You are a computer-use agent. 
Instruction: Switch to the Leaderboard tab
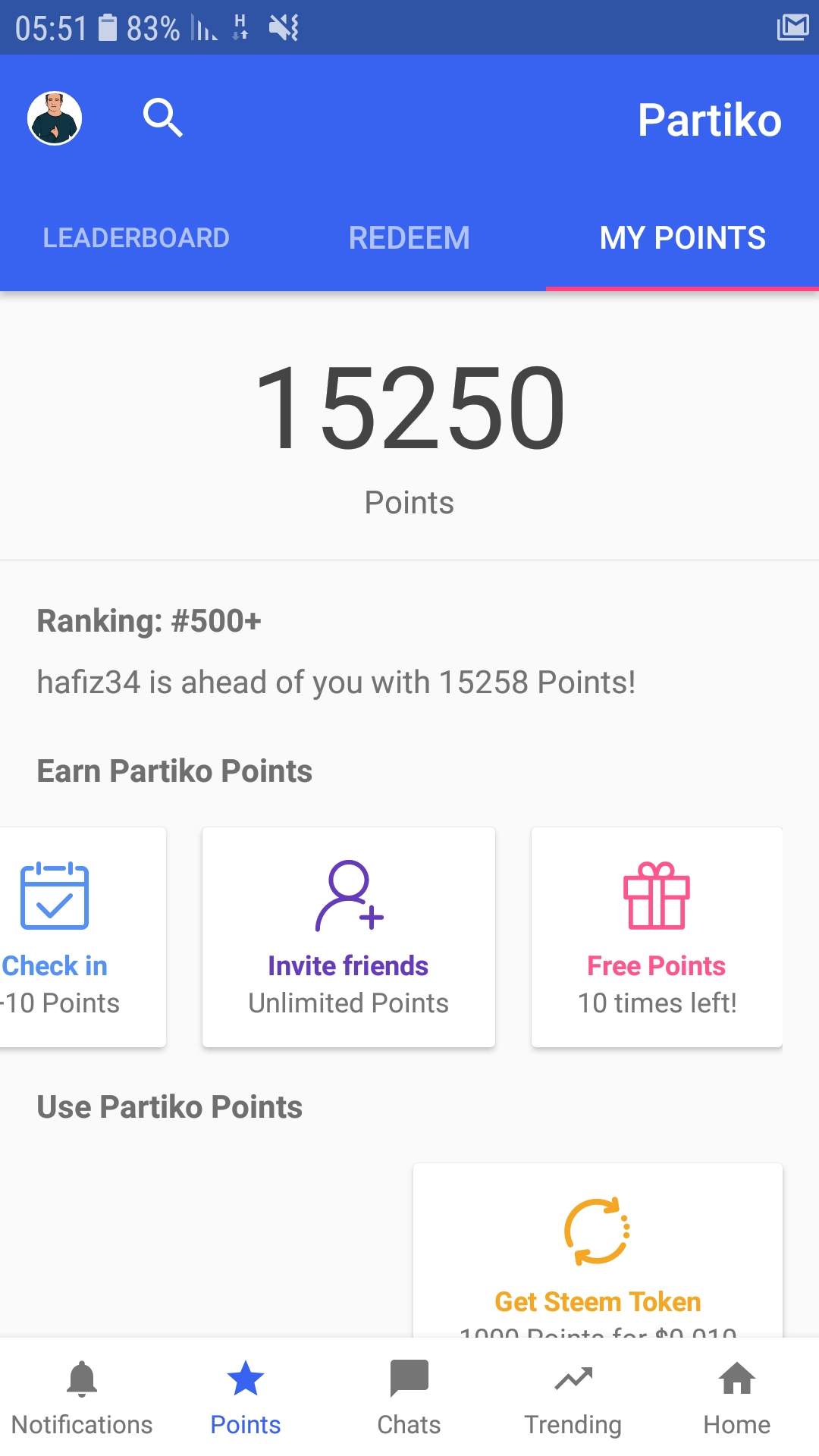[x=136, y=238]
